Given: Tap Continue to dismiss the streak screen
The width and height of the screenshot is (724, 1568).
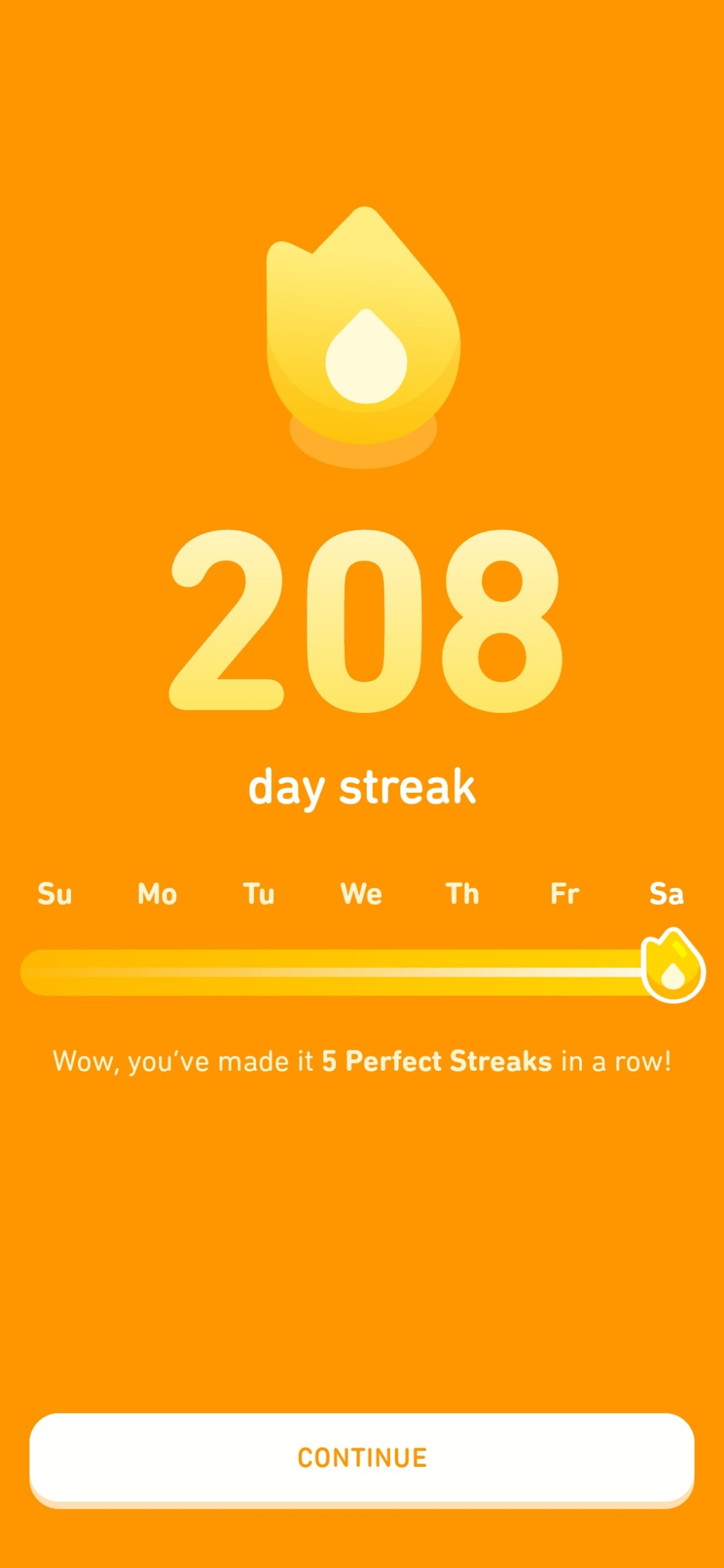Looking at the screenshot, I should point(362,1457).
